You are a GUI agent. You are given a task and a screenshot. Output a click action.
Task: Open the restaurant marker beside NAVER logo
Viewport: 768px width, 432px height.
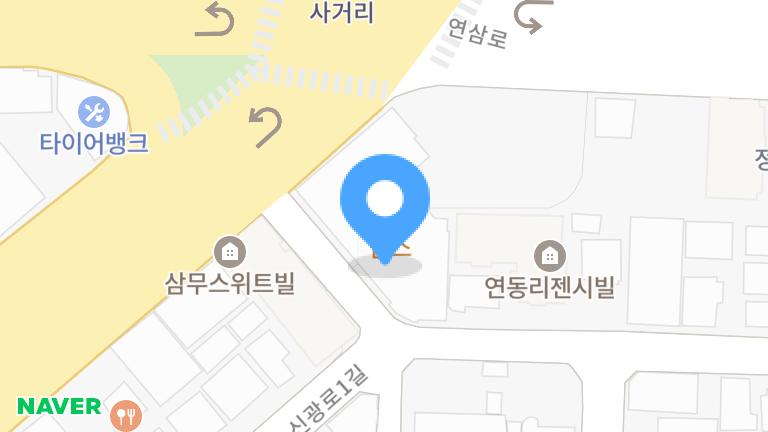126,413
